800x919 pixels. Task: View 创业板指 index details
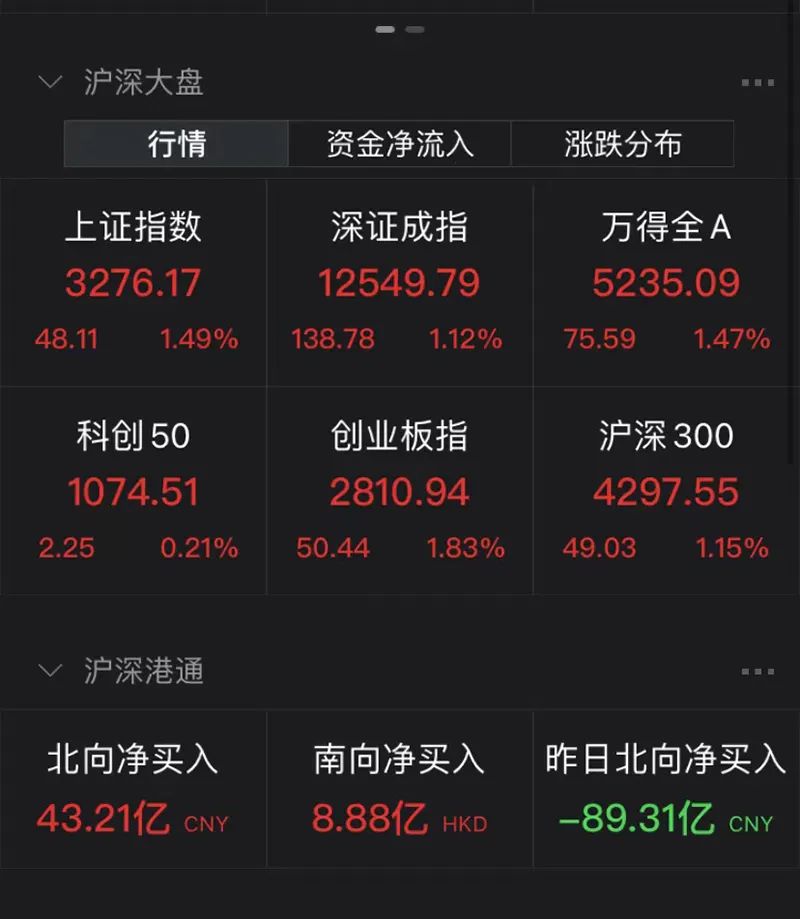click(x=400, y=492)
